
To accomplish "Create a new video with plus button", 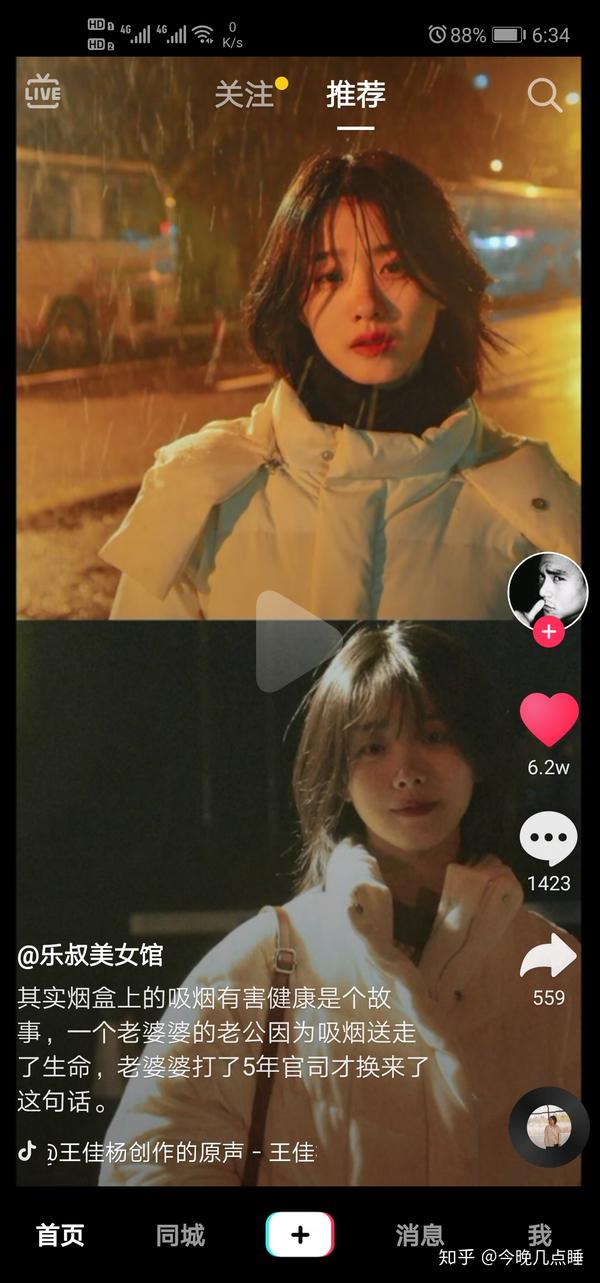I will tap(300, 1235).
